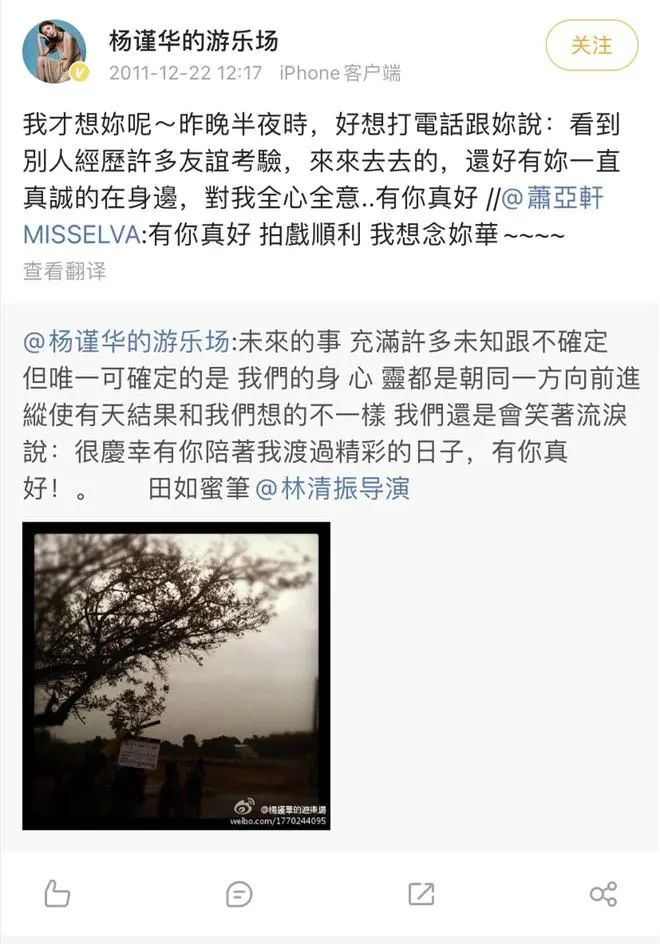View the tree photo in full size
The width and height of the screenshot is (660, 944).
[176, 675]
